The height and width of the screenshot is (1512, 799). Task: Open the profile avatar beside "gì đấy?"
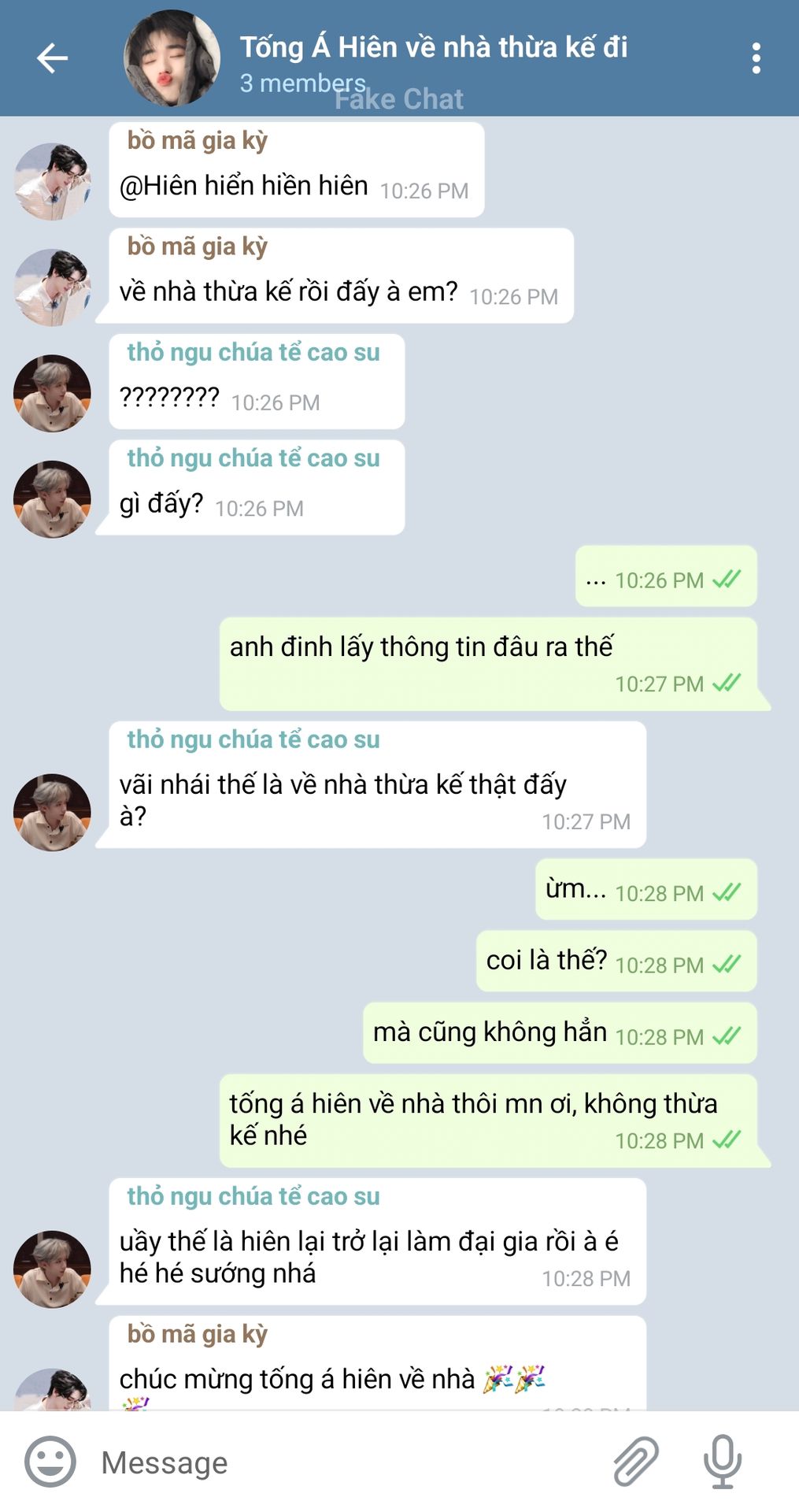point(53,499)
